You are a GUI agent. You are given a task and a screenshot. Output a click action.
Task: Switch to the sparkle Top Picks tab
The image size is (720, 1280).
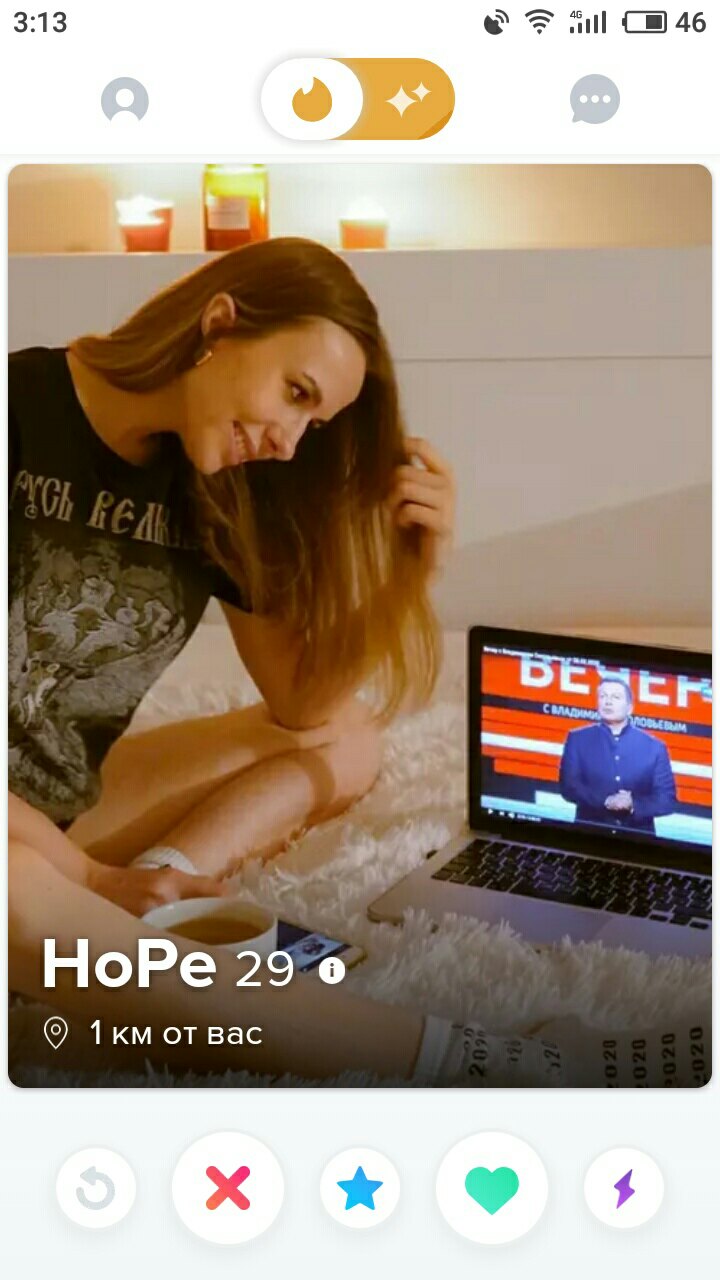pyautogui.click(x=408, y=100)
